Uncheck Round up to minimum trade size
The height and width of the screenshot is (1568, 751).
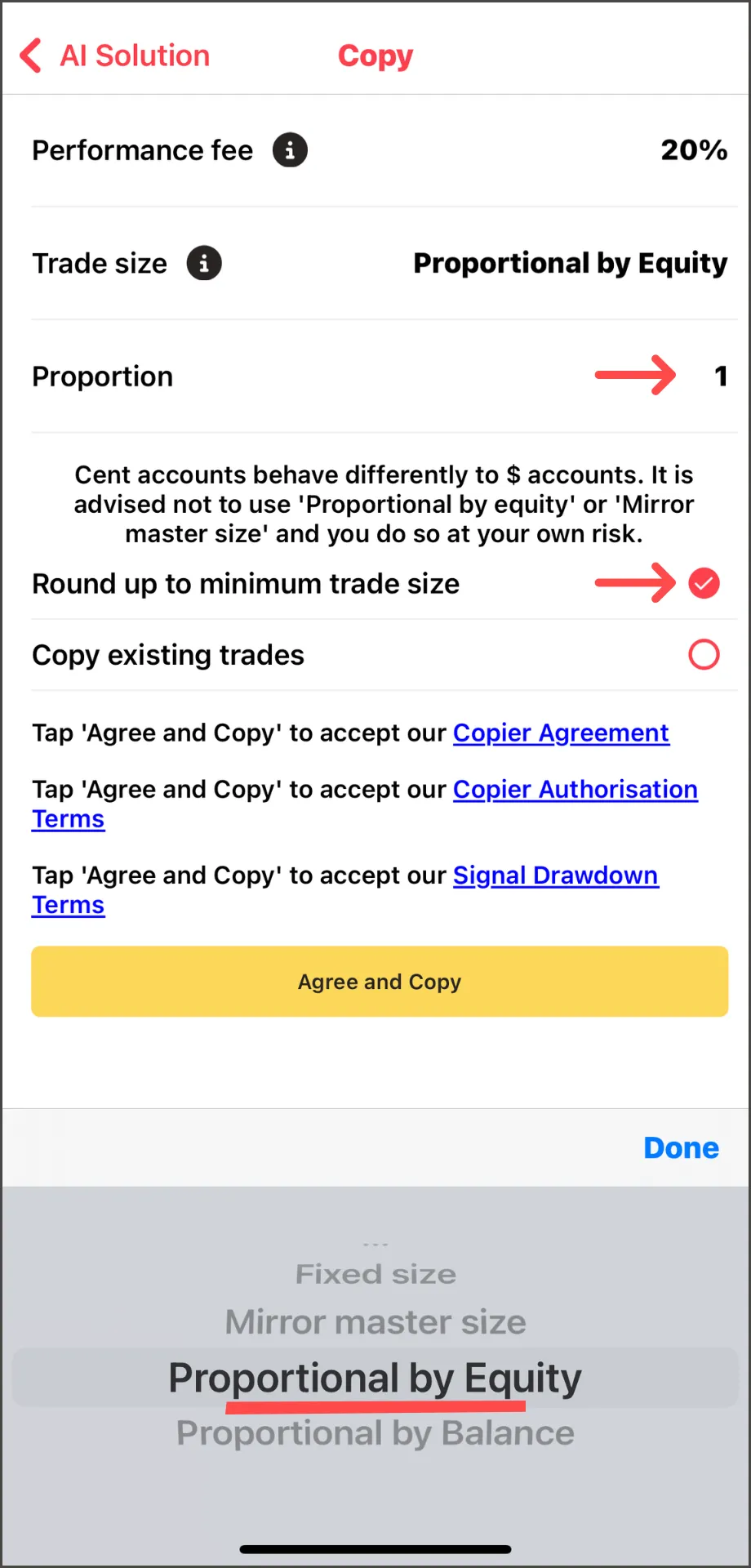coord(704,583)
